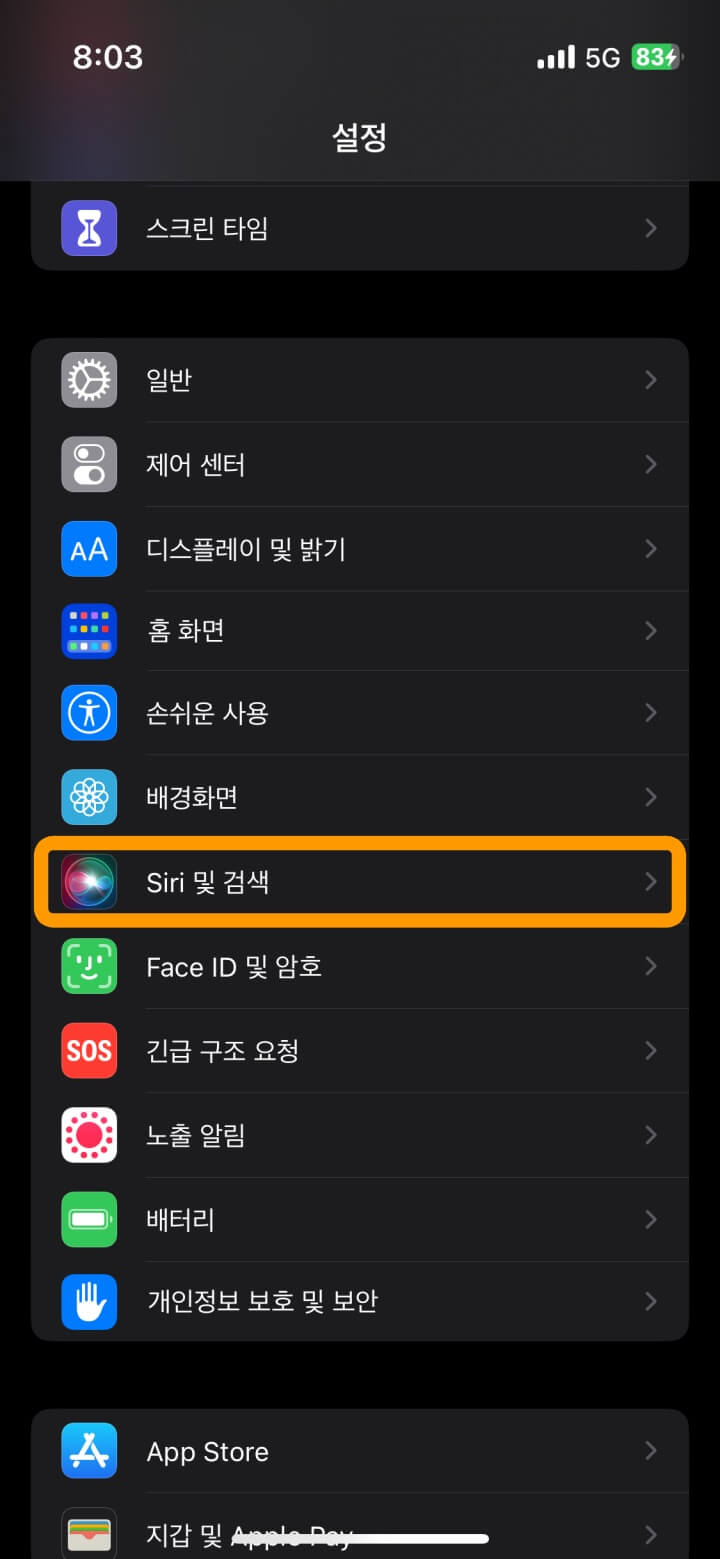Open 개인정보 보호 및 보안 settings
This screenshot has height=1559, width=720.
coord(360,1302)
